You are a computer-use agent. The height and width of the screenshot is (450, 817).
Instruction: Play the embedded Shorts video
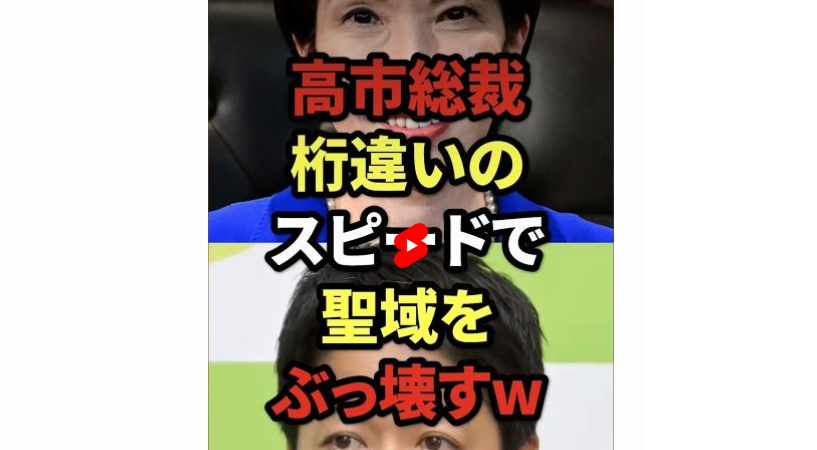click(x=411, y=245)
